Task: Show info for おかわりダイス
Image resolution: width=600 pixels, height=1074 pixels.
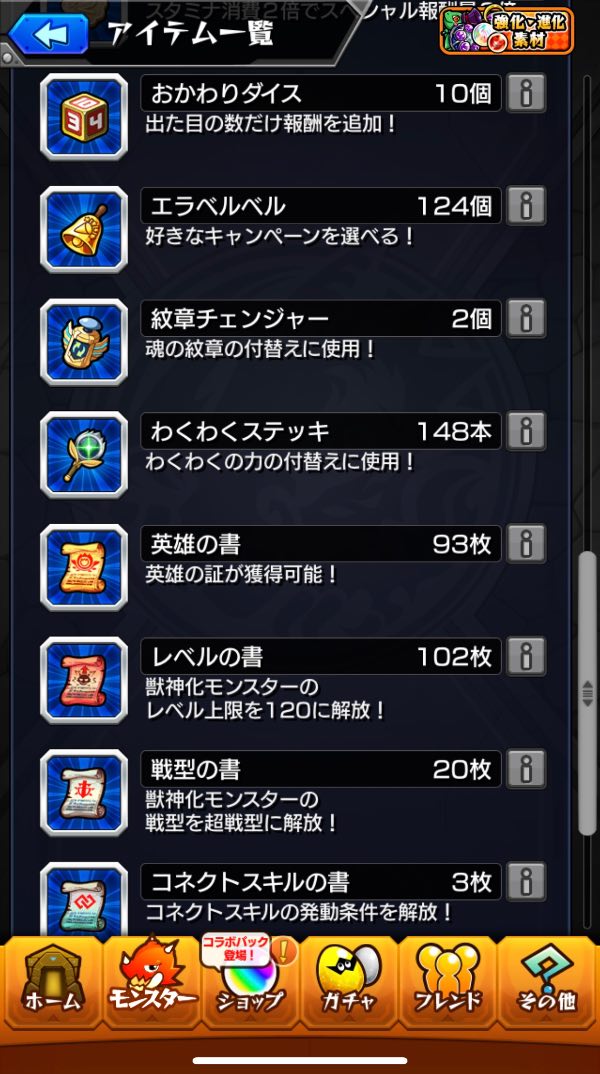Action: (x=526, y=94)
